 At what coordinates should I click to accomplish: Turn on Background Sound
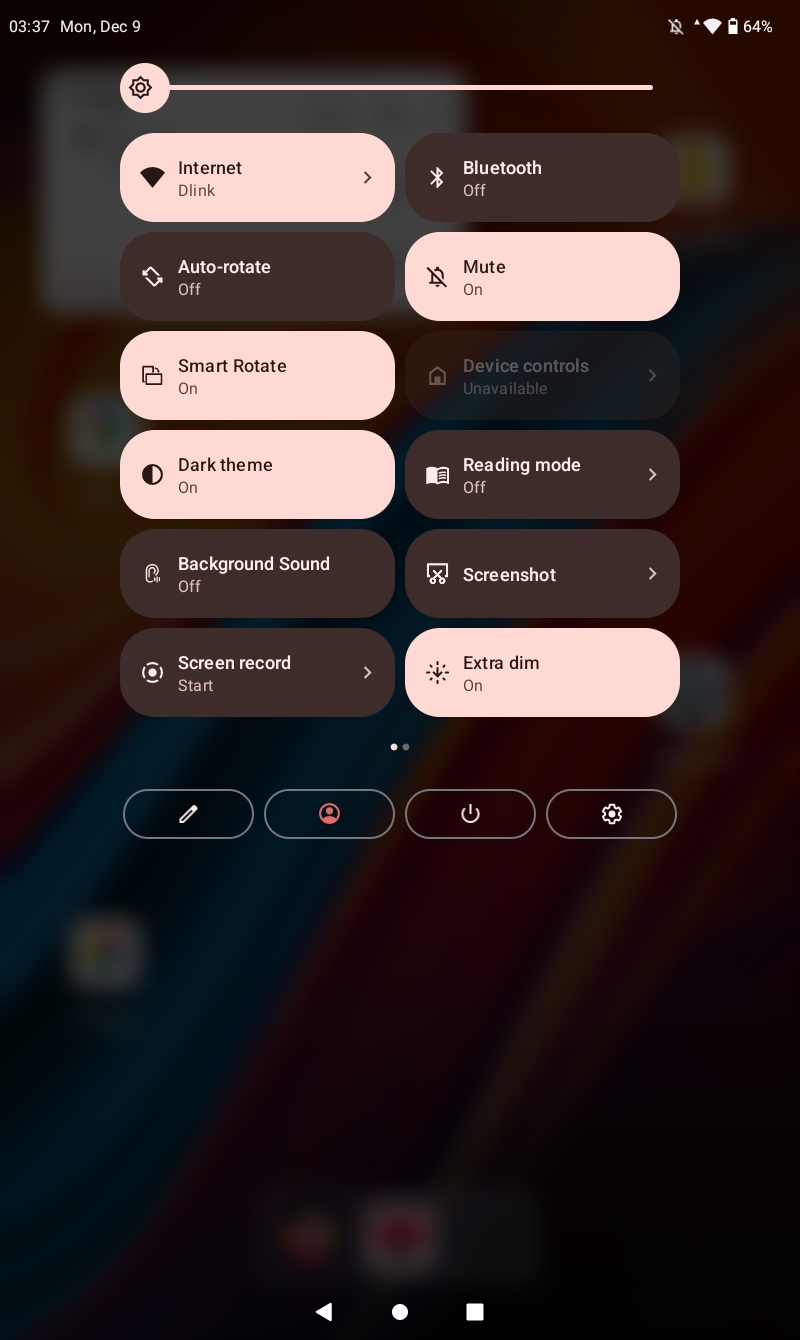coord(257,573)
